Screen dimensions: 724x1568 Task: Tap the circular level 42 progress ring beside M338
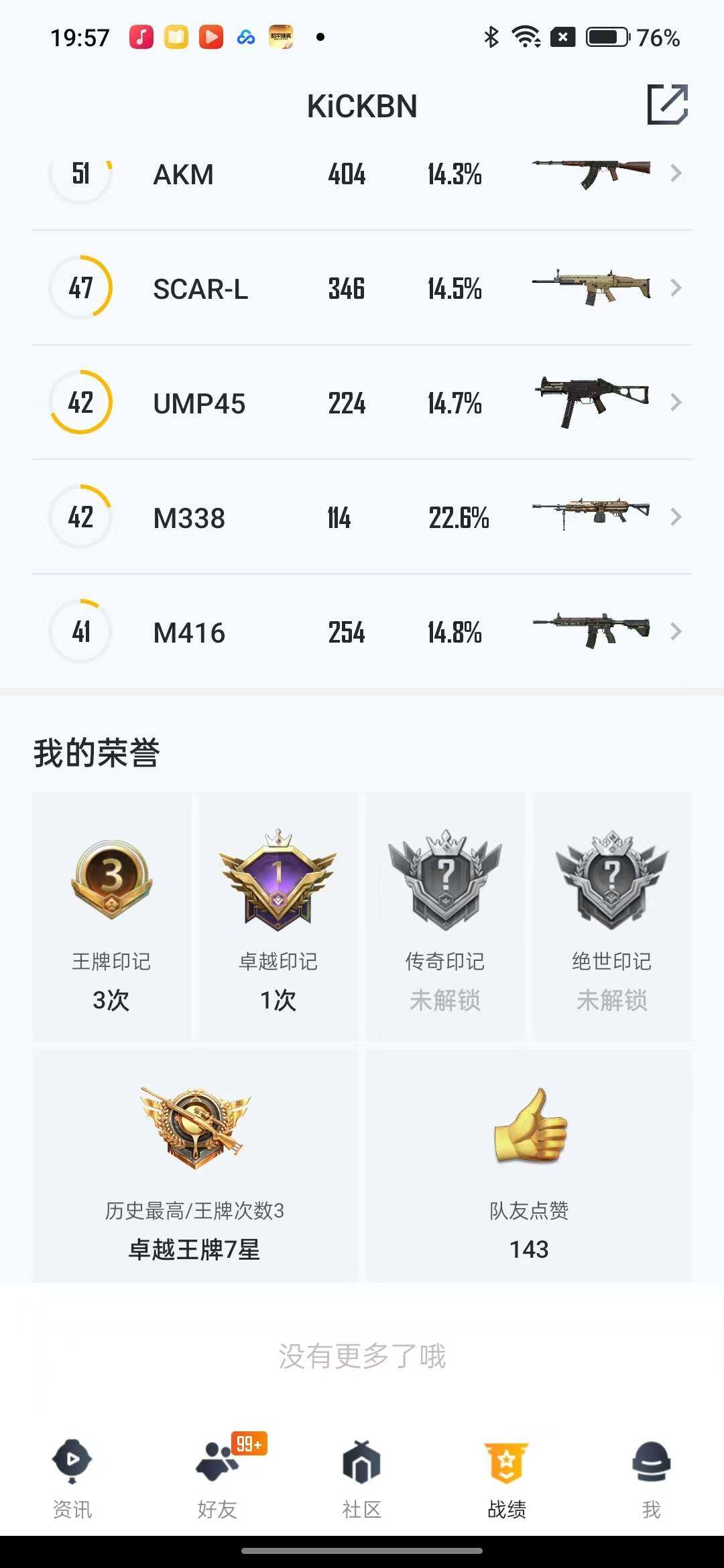[x=80, y=517]
